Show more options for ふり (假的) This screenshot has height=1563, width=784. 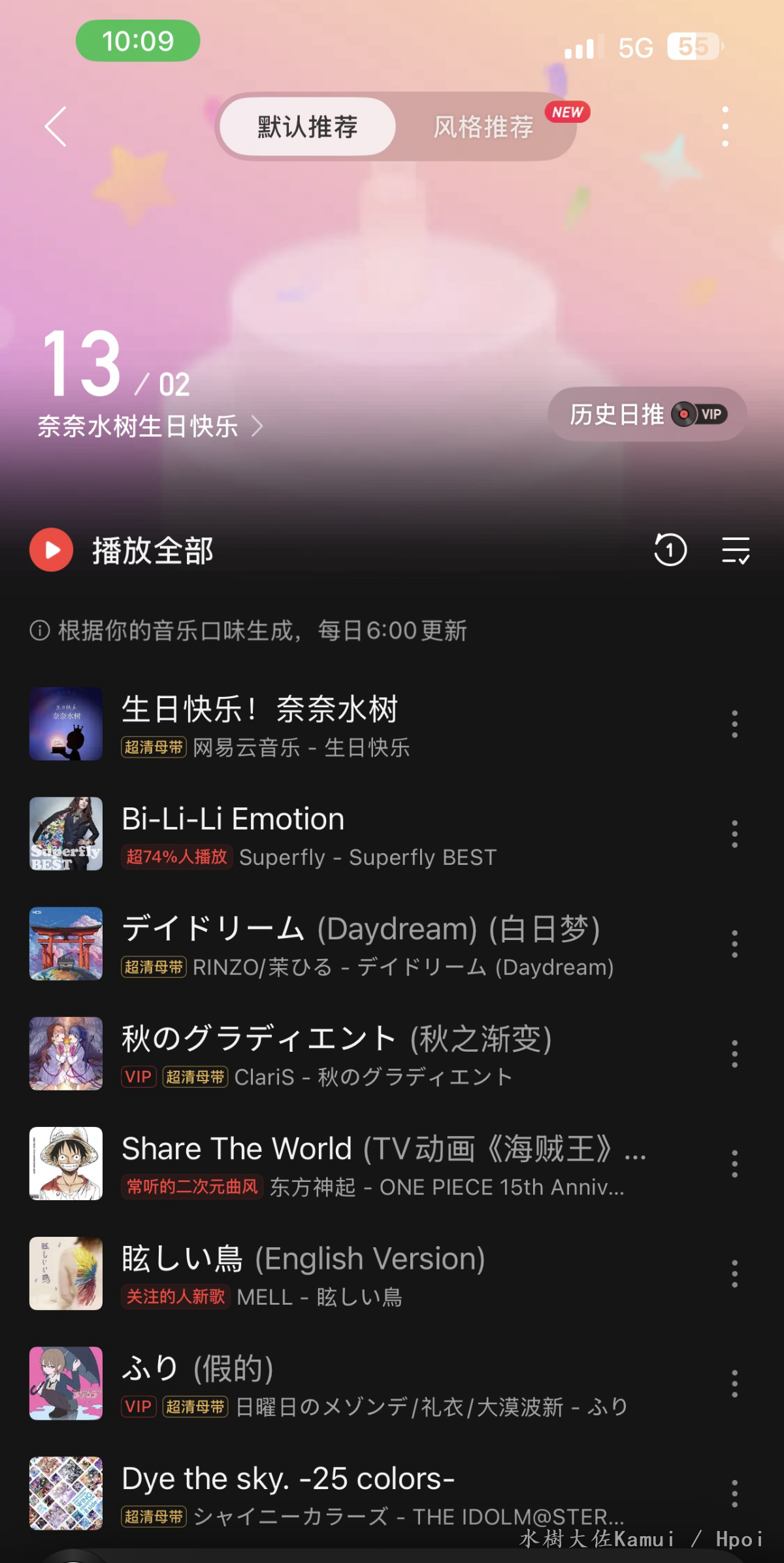point(735,1383)
